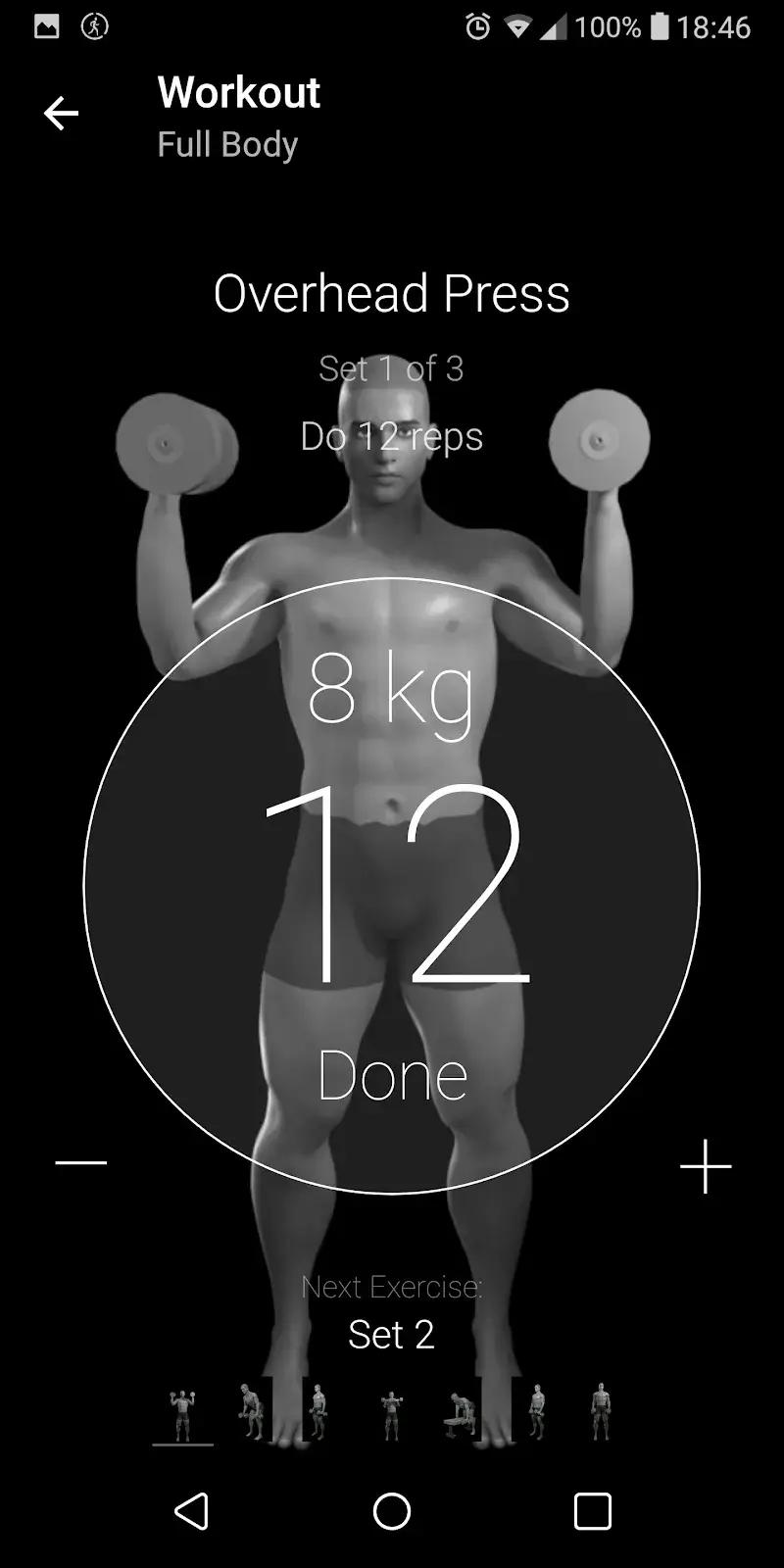Increase the rep count with plus

(706, 1166)
